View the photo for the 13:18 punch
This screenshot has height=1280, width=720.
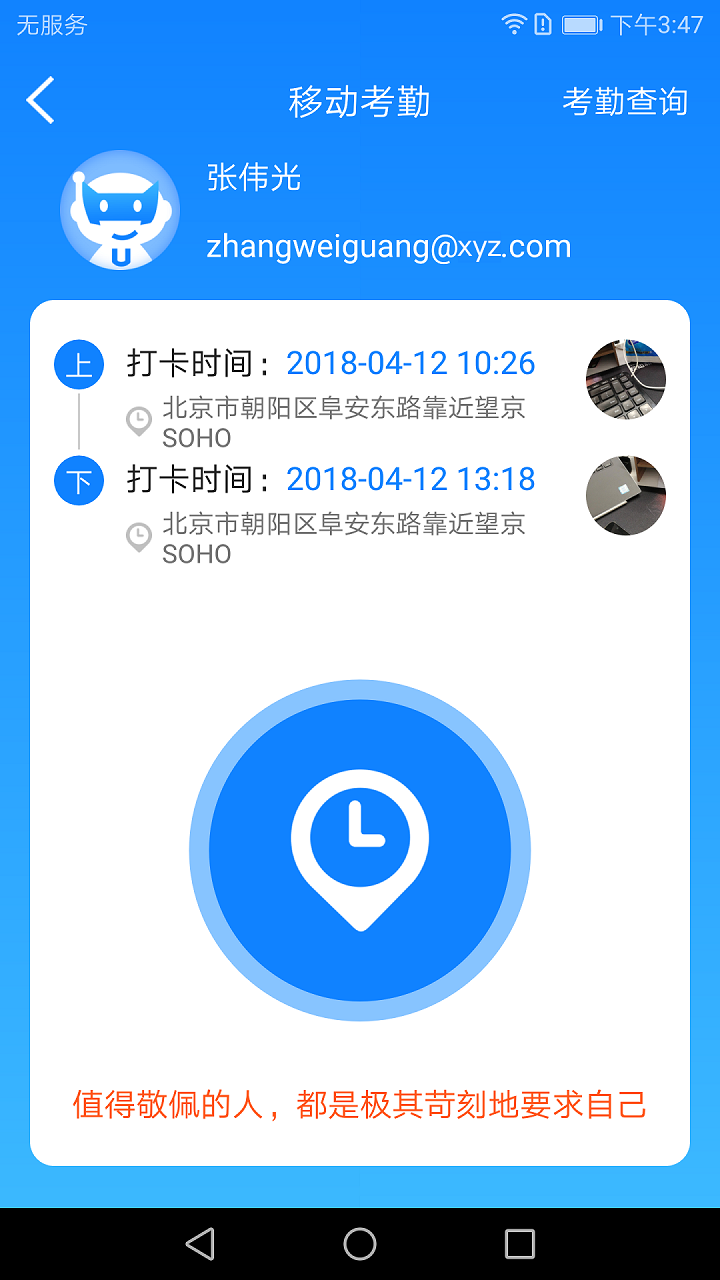tap(626, 495)
